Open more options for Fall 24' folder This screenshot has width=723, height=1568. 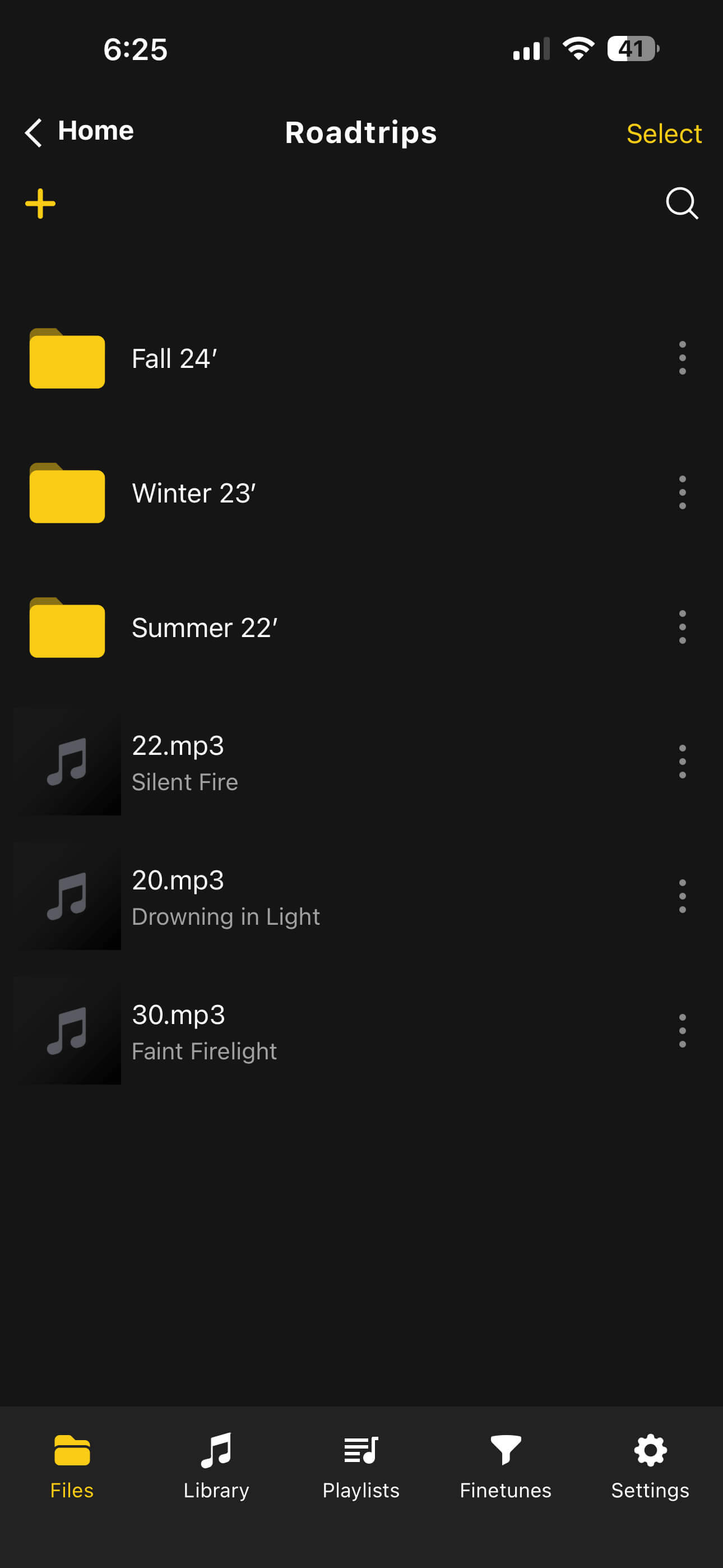tap(682, 358)
